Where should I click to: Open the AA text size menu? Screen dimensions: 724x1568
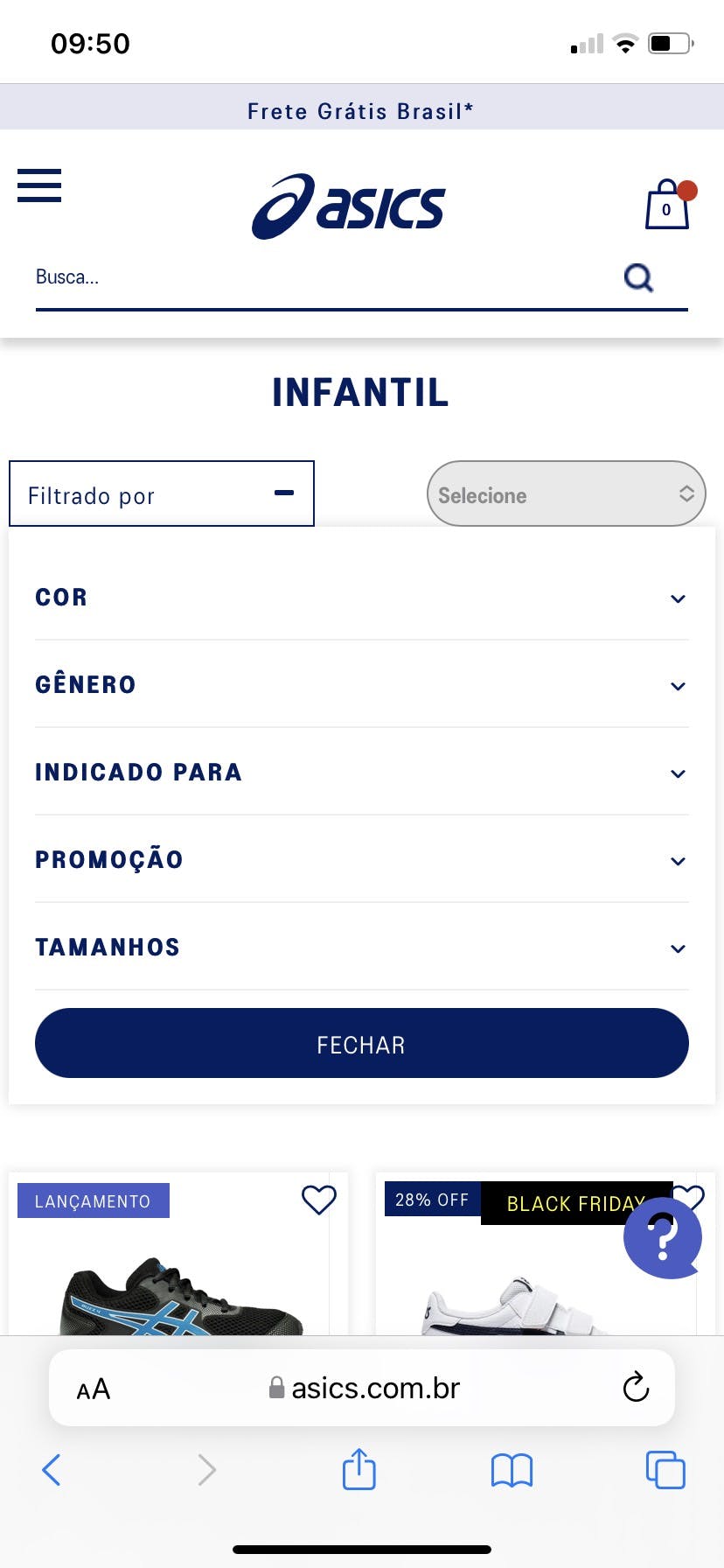[x=94, y=1389]
